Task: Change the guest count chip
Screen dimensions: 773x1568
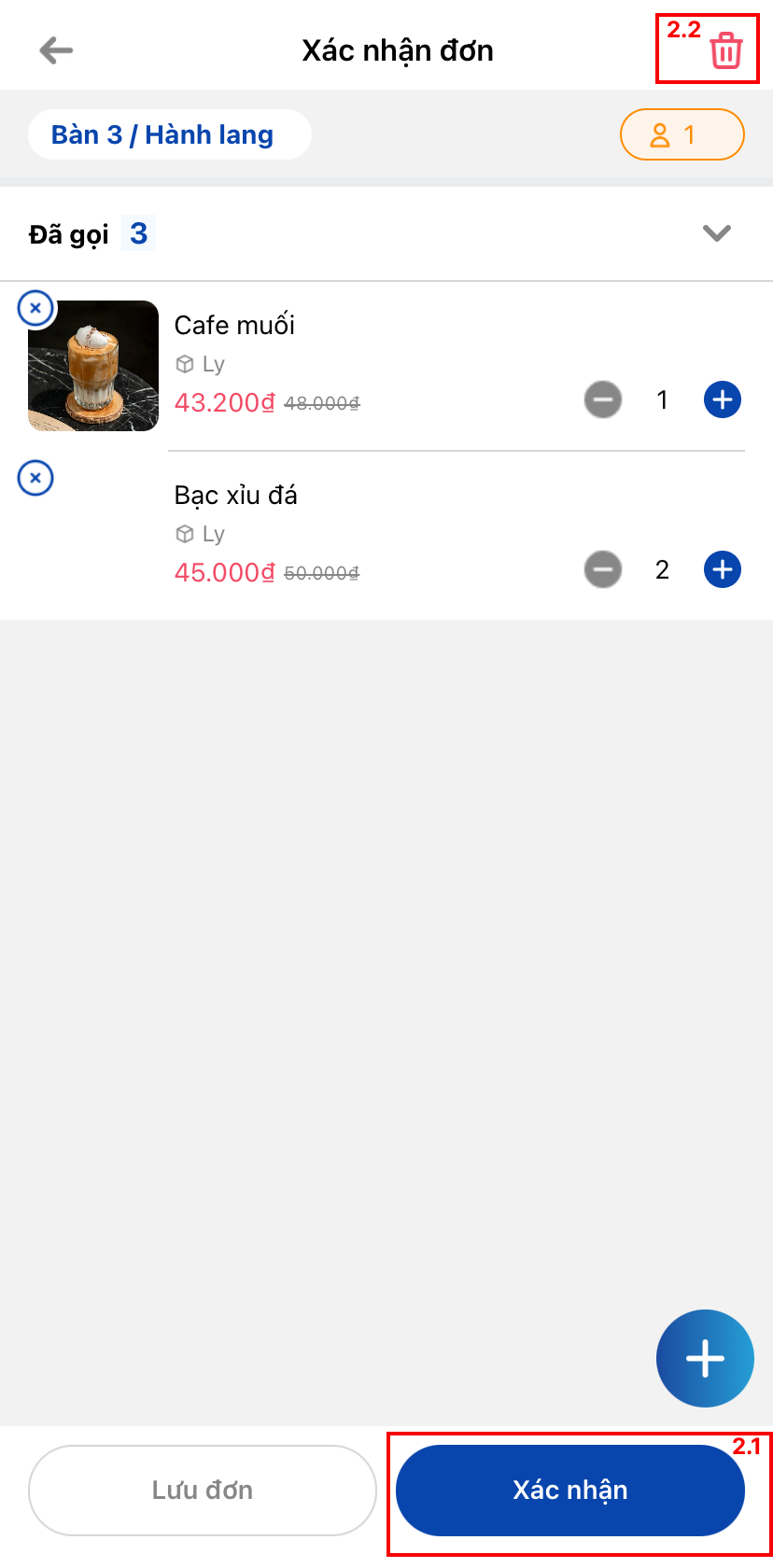Action: 682,135
